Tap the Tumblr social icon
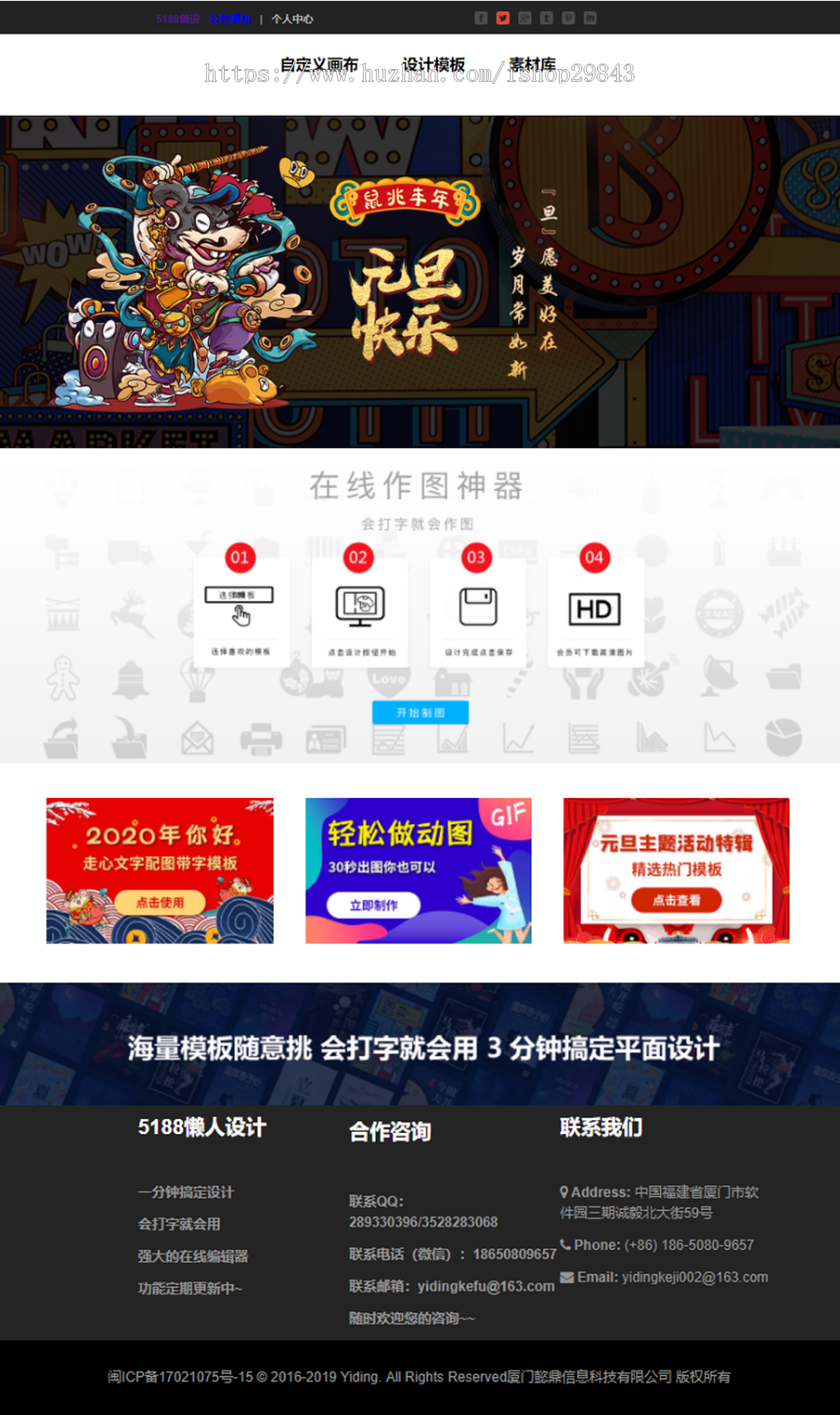The width and height of the screenshot is (840, 1415). pos(546,18)
